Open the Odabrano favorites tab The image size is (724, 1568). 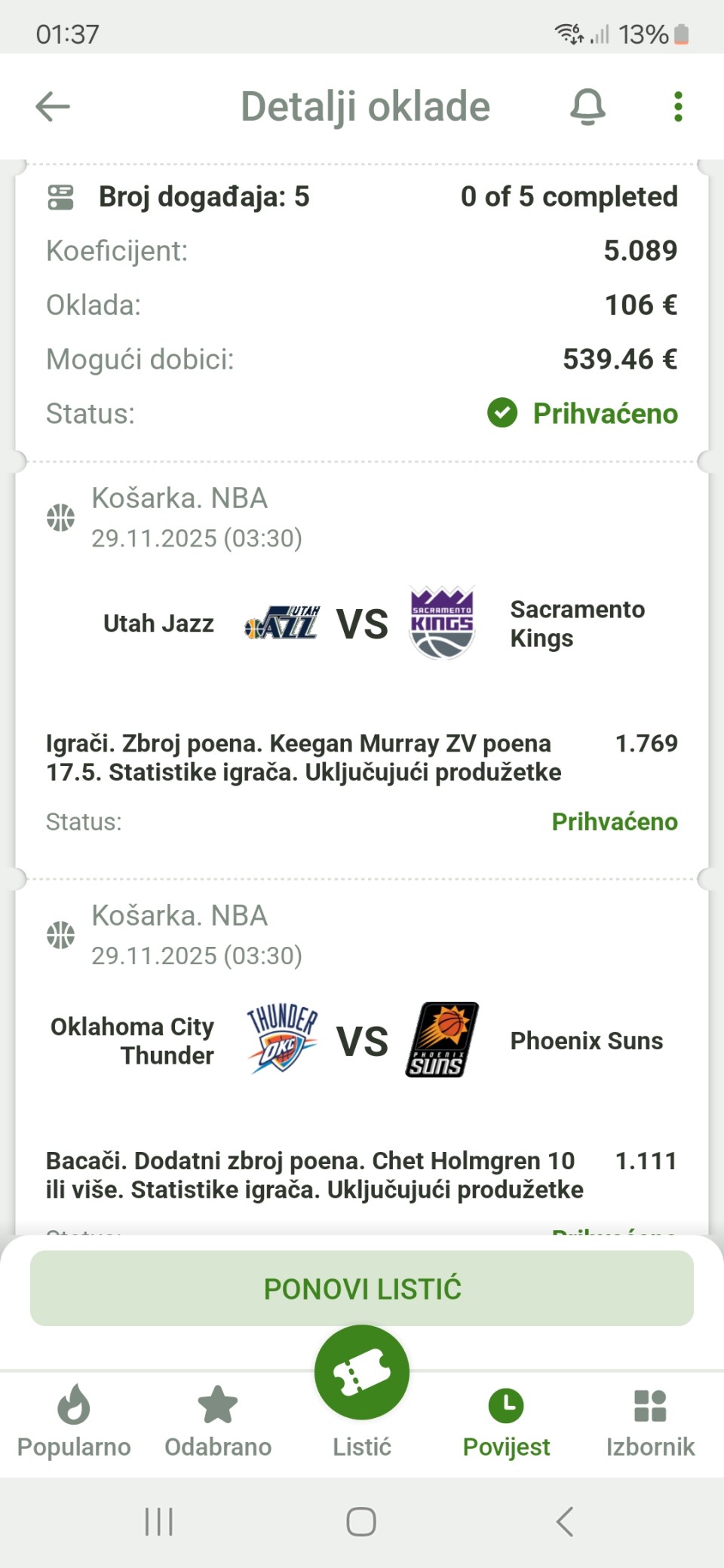click(218, 1421)
